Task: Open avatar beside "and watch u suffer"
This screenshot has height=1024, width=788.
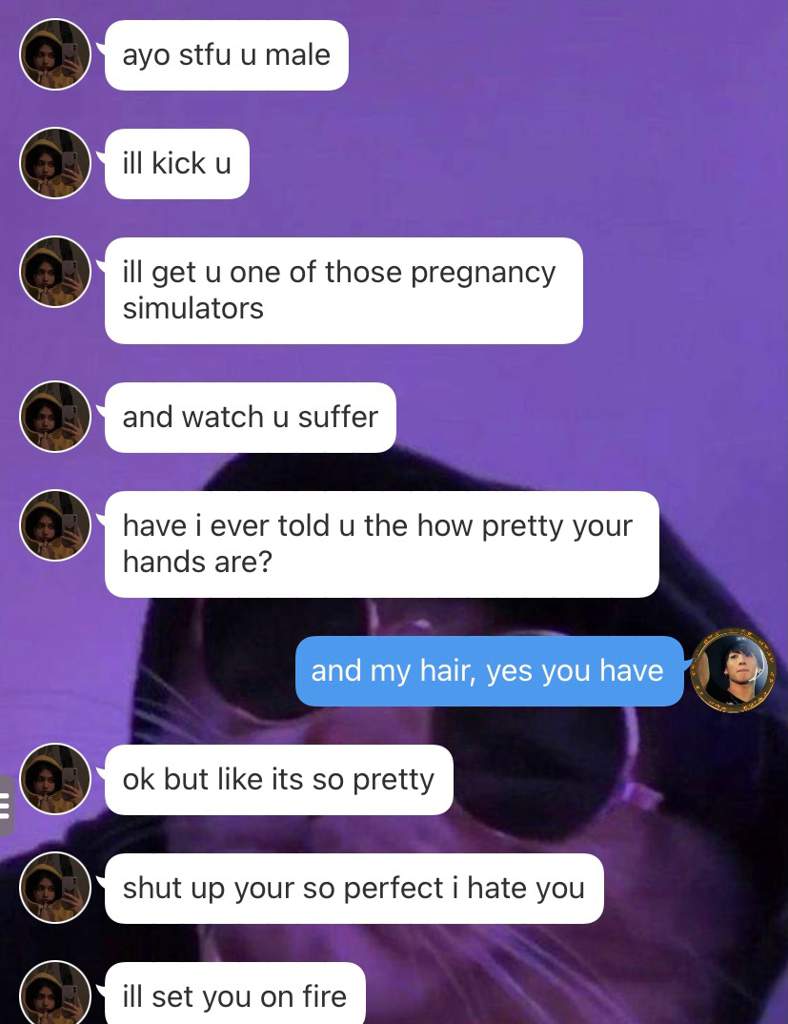Action: [55, 417]
